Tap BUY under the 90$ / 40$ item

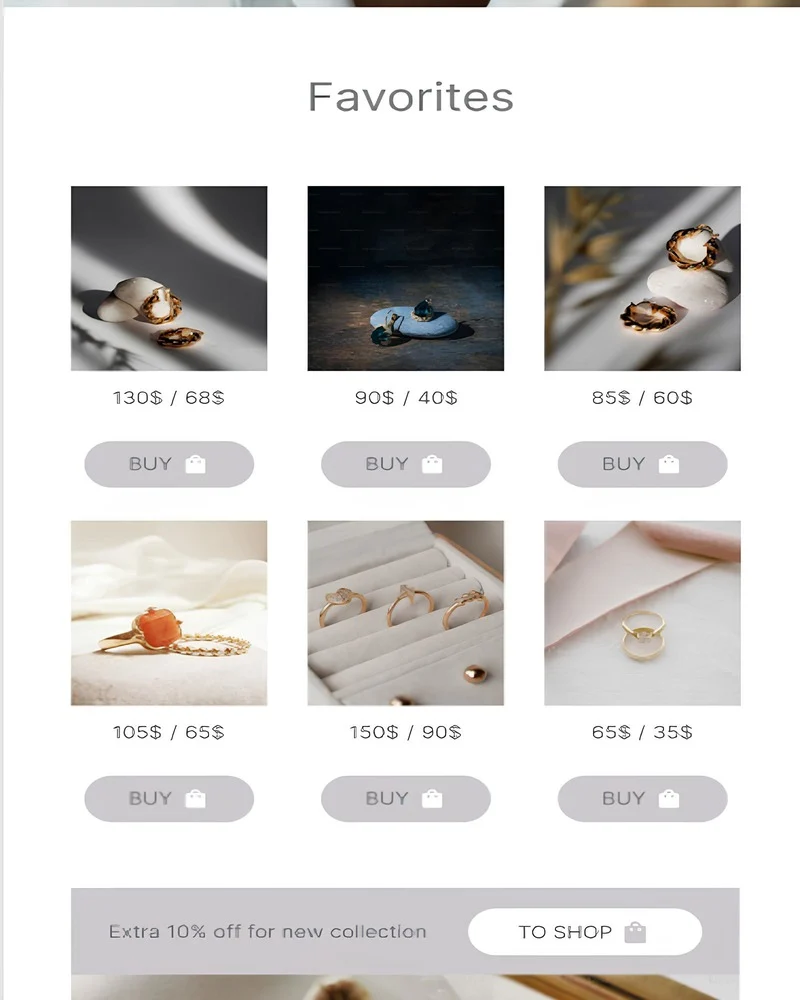click(405, 464)
